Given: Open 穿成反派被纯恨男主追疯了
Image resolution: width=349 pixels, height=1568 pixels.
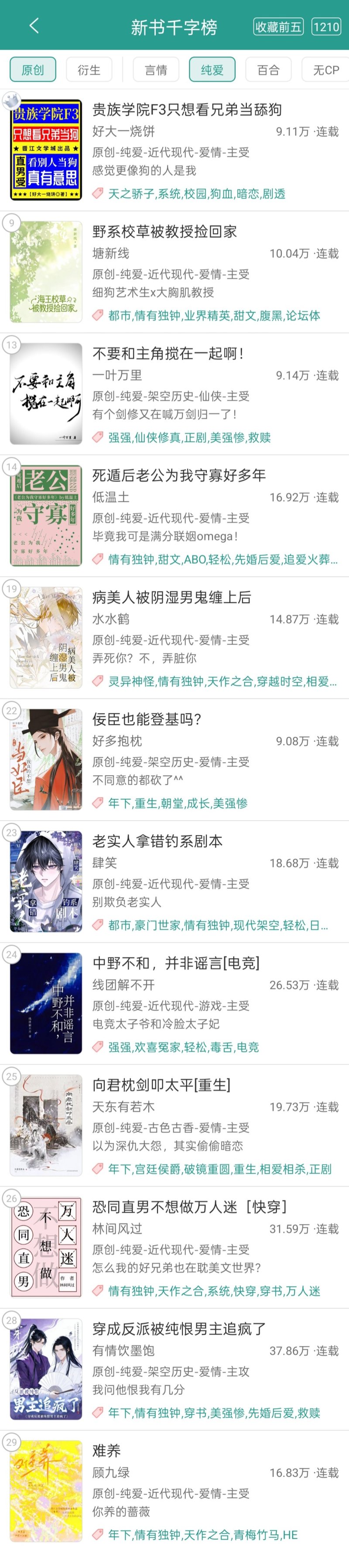Looking at the screenshot, I should [x=179, y=1329].
